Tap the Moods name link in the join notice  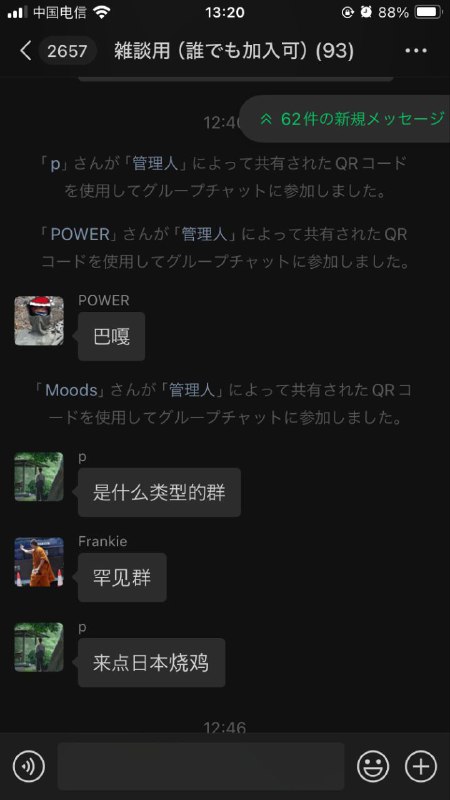click(71, 390)
